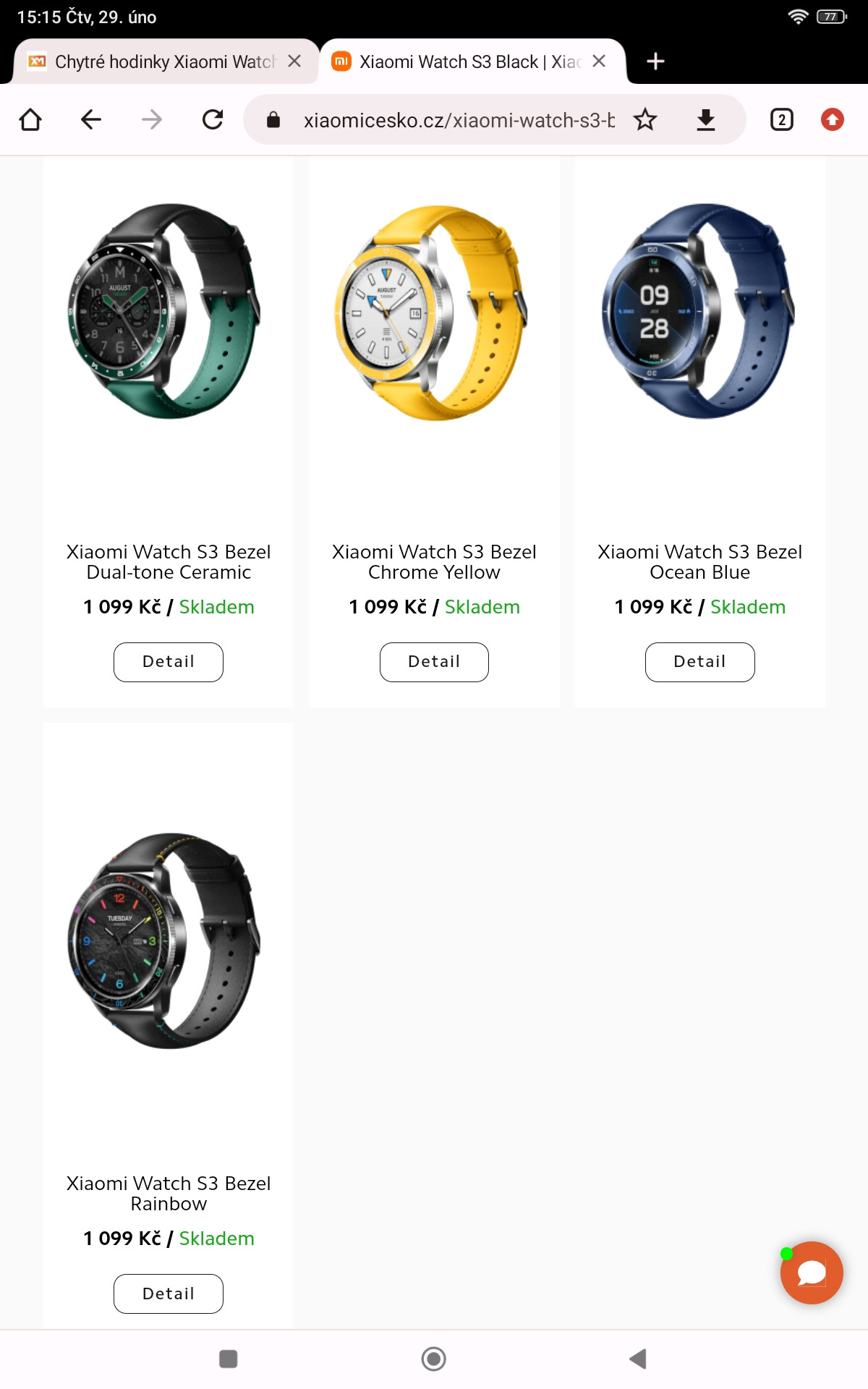This screenshot has width=868, height=1389.
Task: Navigate back to the previous page
Action: 91,119
